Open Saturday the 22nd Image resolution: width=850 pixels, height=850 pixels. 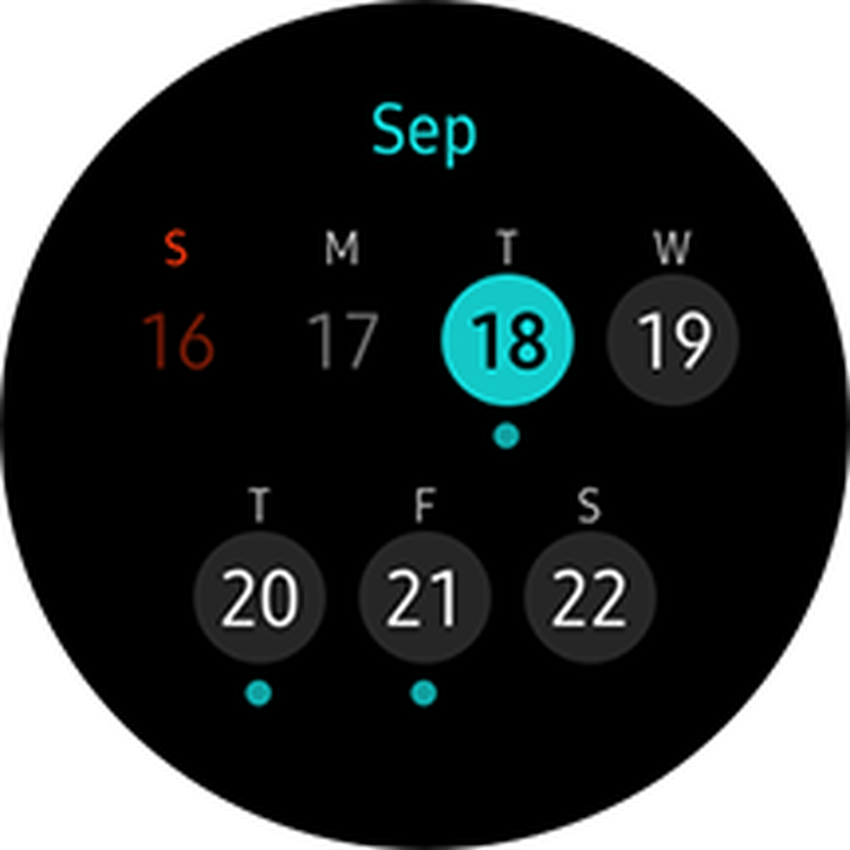point(589,598)
